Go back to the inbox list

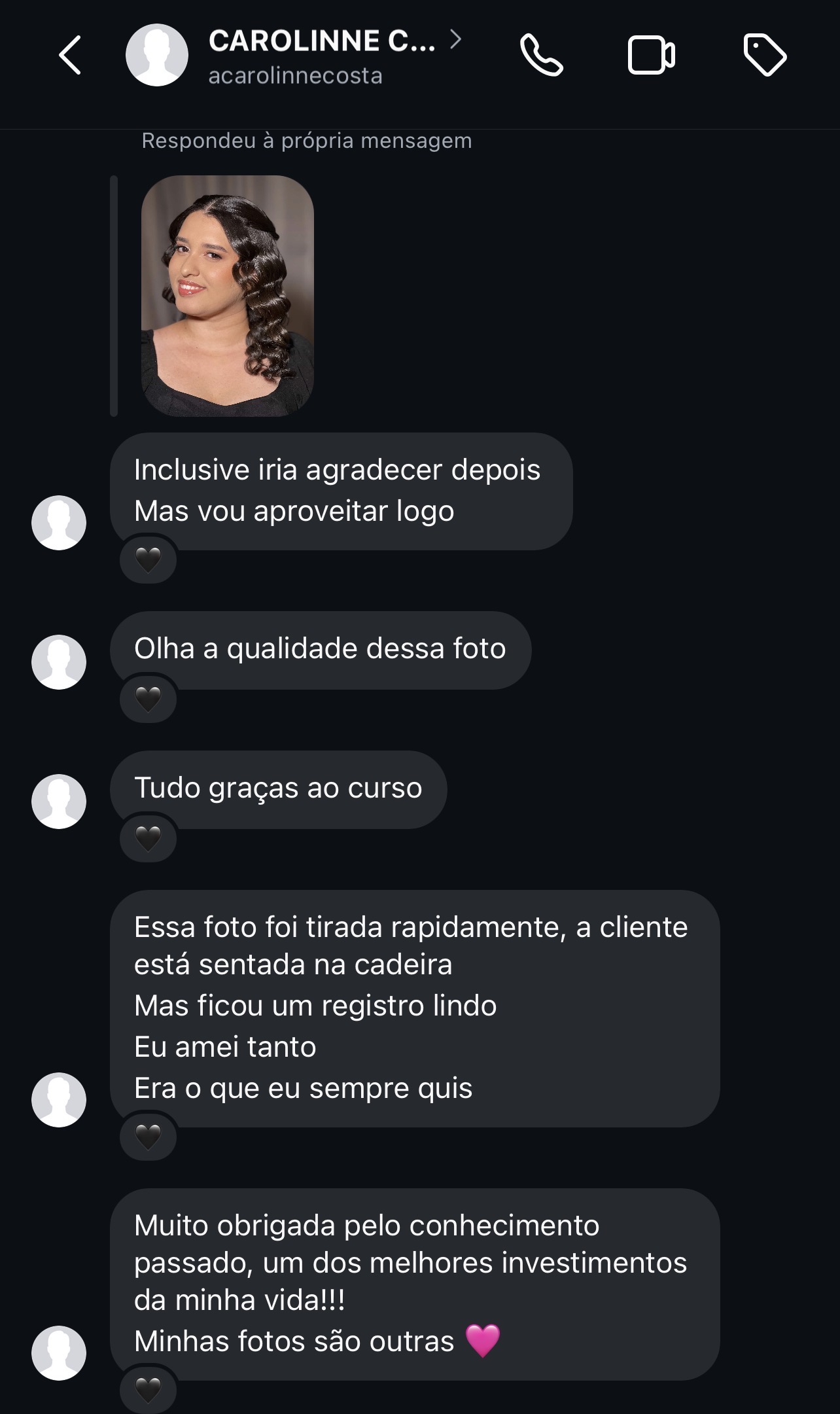pyautogui.click(x=70, y=56)
